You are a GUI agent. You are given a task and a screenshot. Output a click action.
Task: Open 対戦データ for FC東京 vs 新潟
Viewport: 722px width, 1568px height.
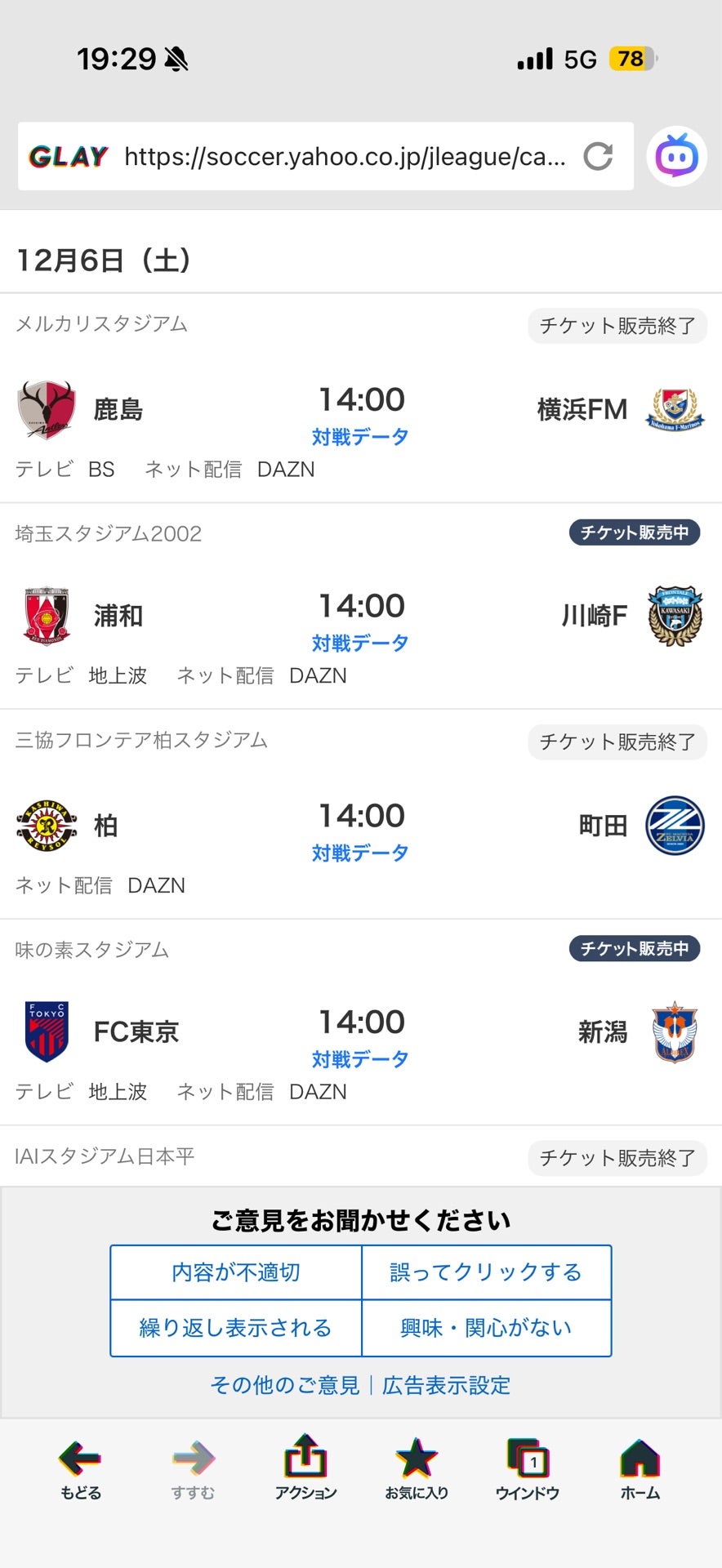pos(360,1059)
